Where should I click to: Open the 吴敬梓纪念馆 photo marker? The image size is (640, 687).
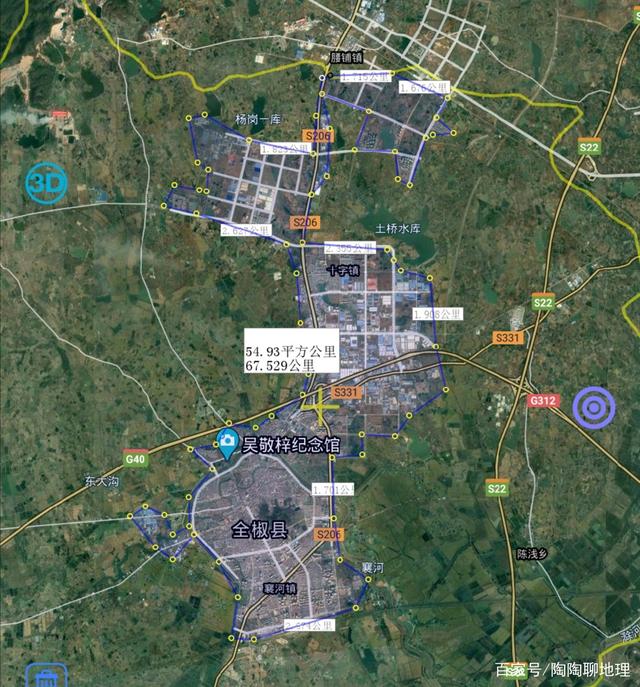[x=227, y=442]
